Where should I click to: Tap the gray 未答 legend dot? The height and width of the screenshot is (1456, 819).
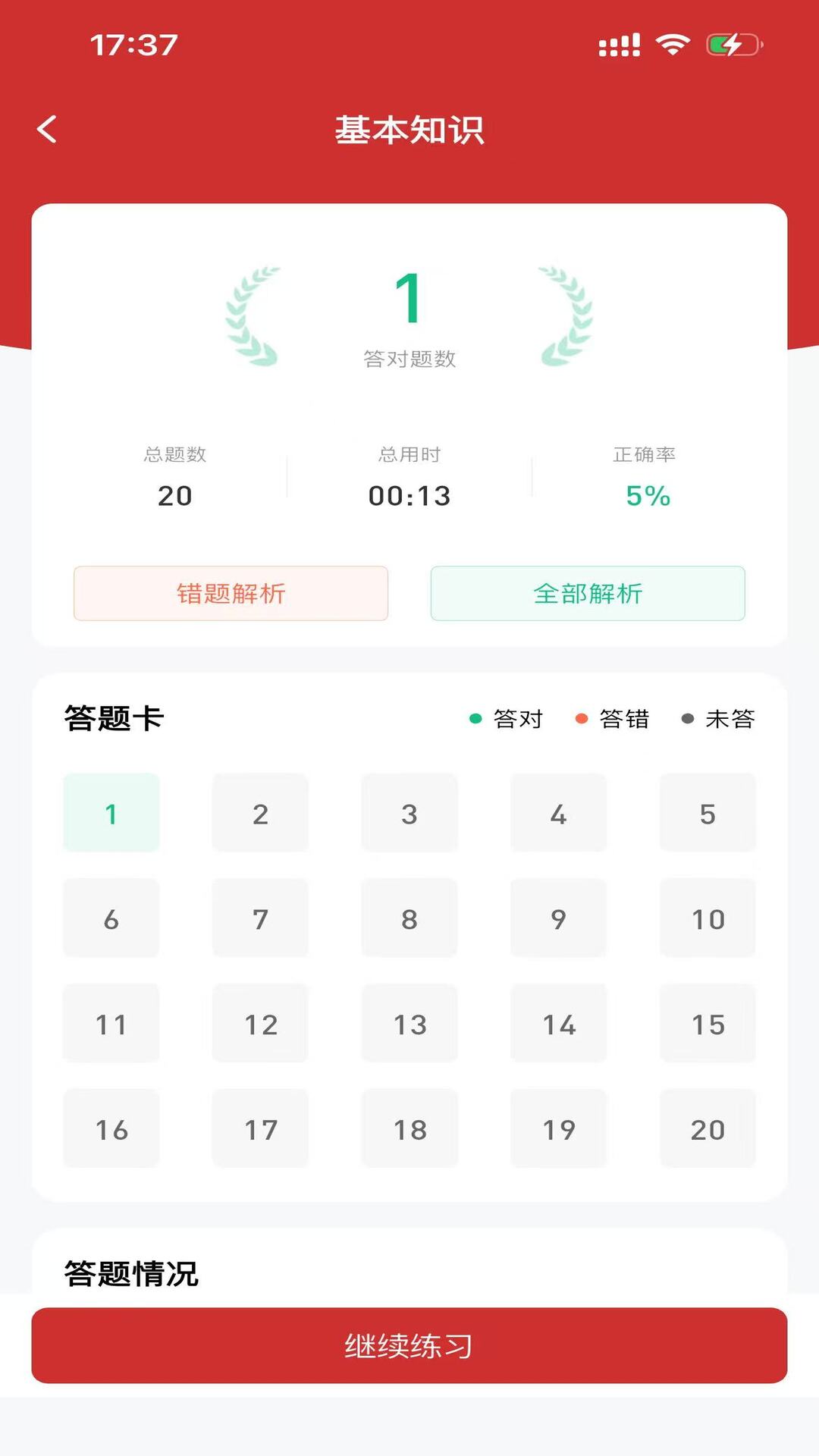point(687,718)
